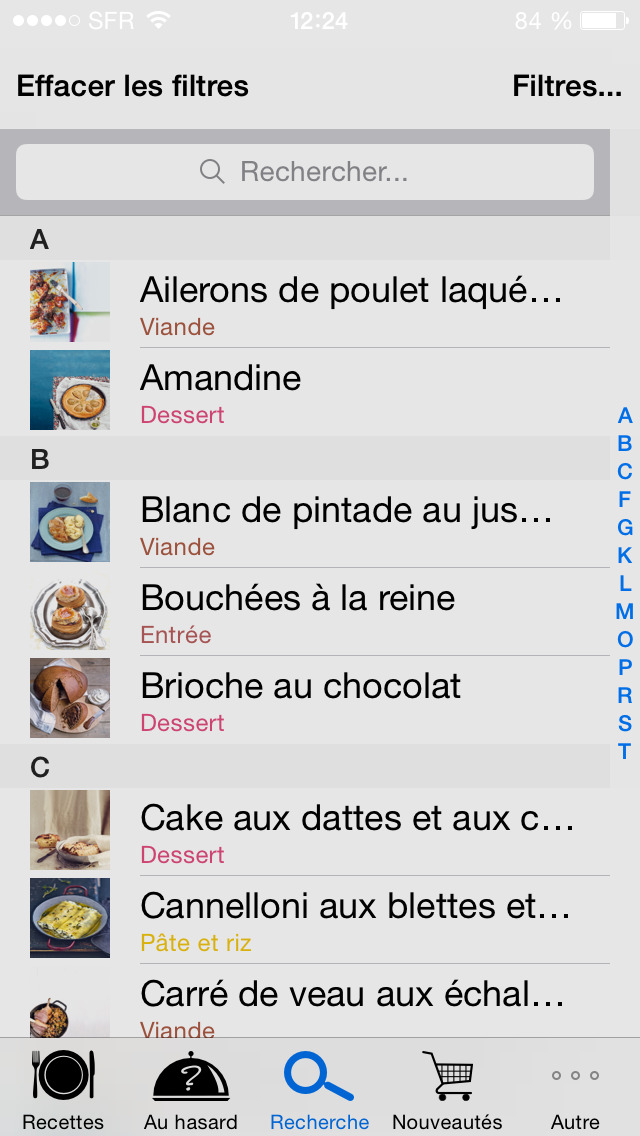Jump to letter M in the index
The width and height of the screenshot is (640, 1136).
[x=625, y=611]
